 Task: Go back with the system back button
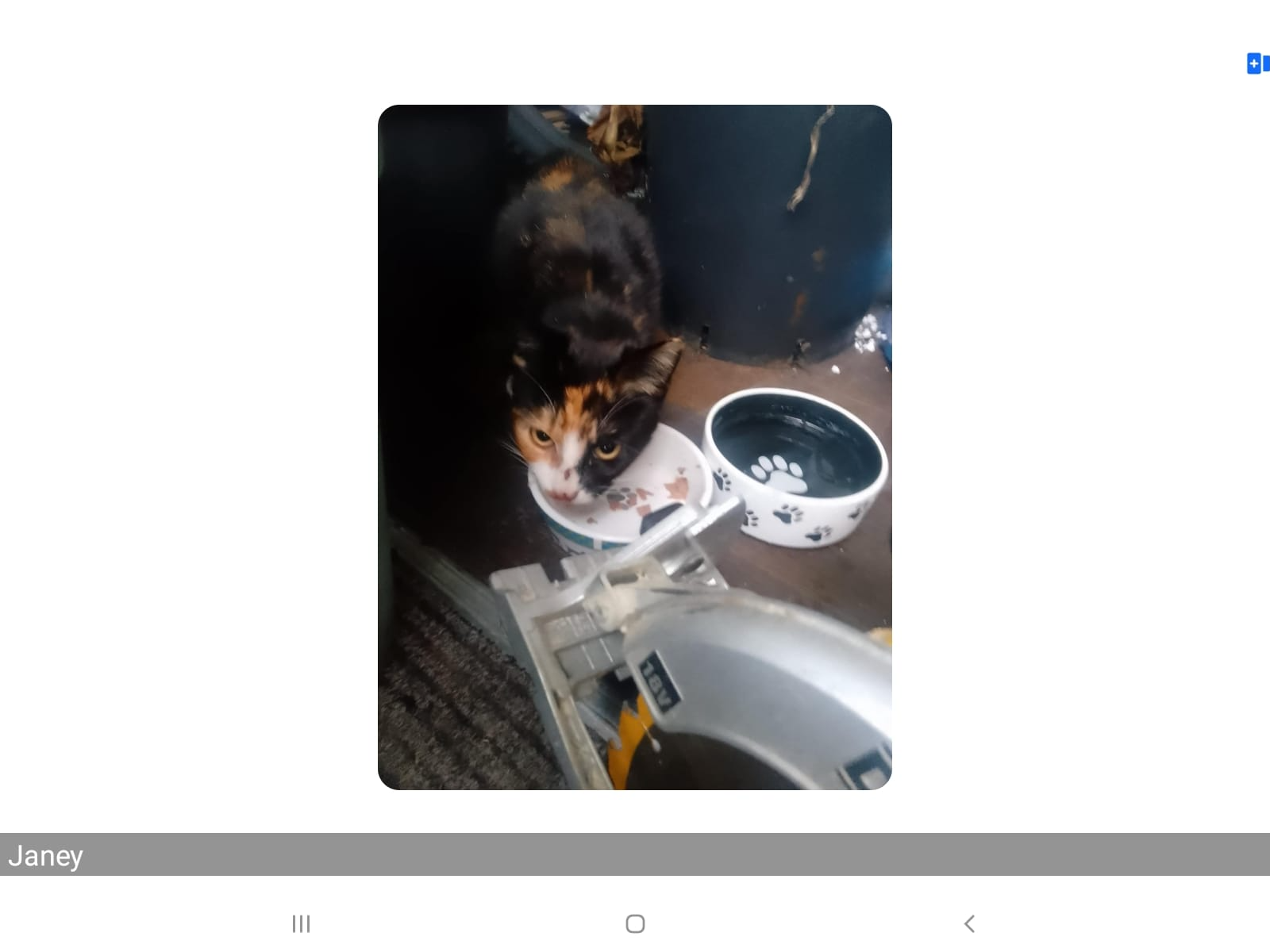click(x=969, y=923)
